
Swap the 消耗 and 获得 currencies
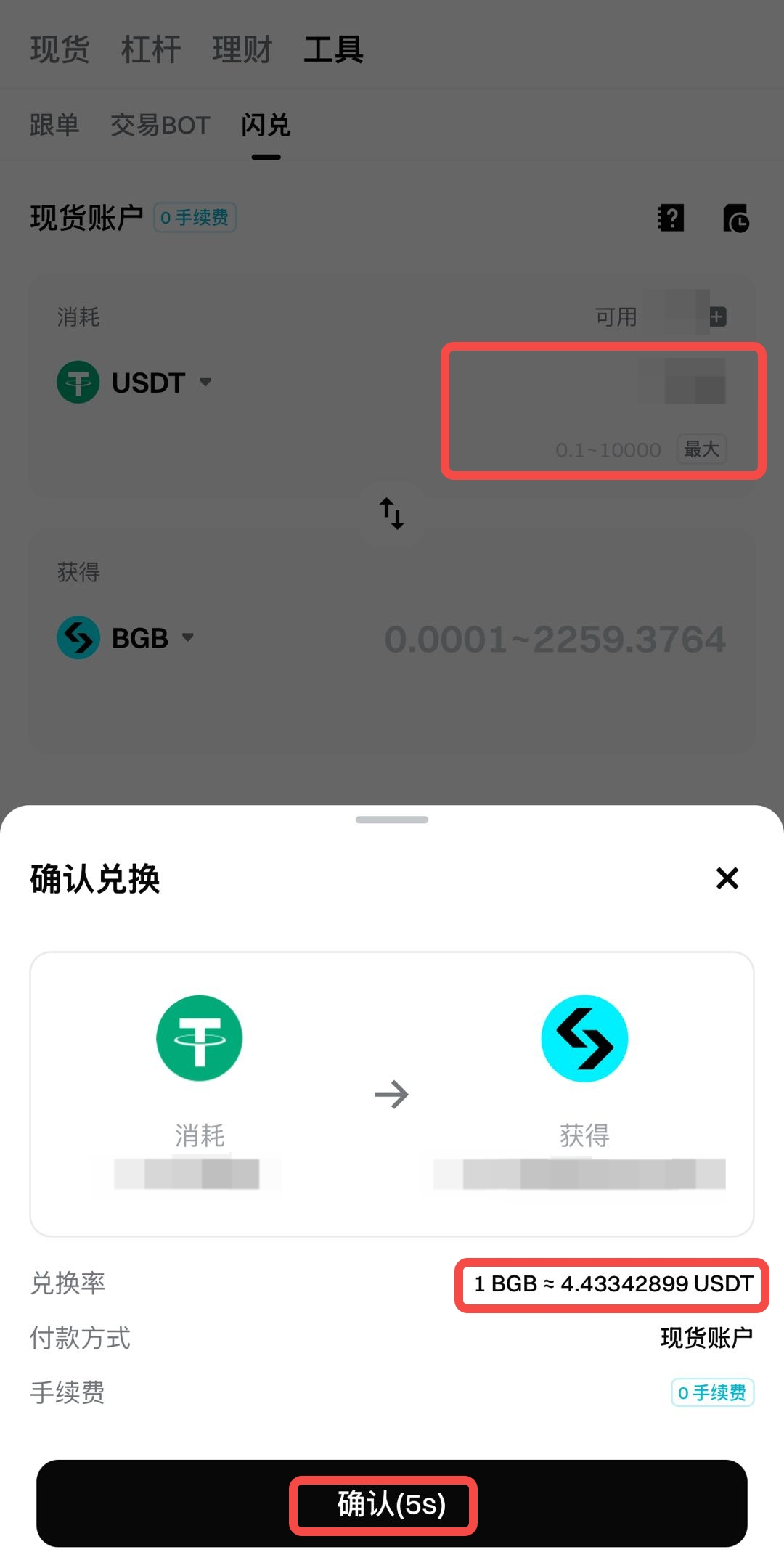pyautogui.click(x=392, y=513)
